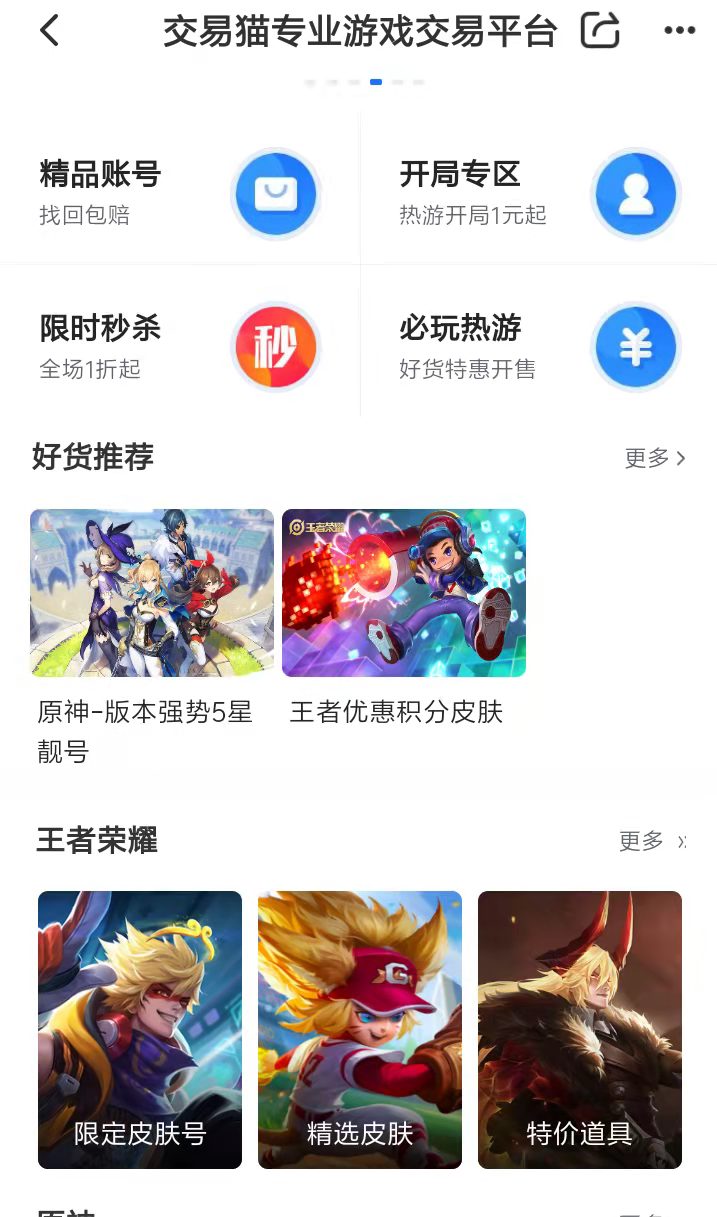717x1217 pixels.
Task: View 特价道具 discounted items
Action: point(580,1029)
